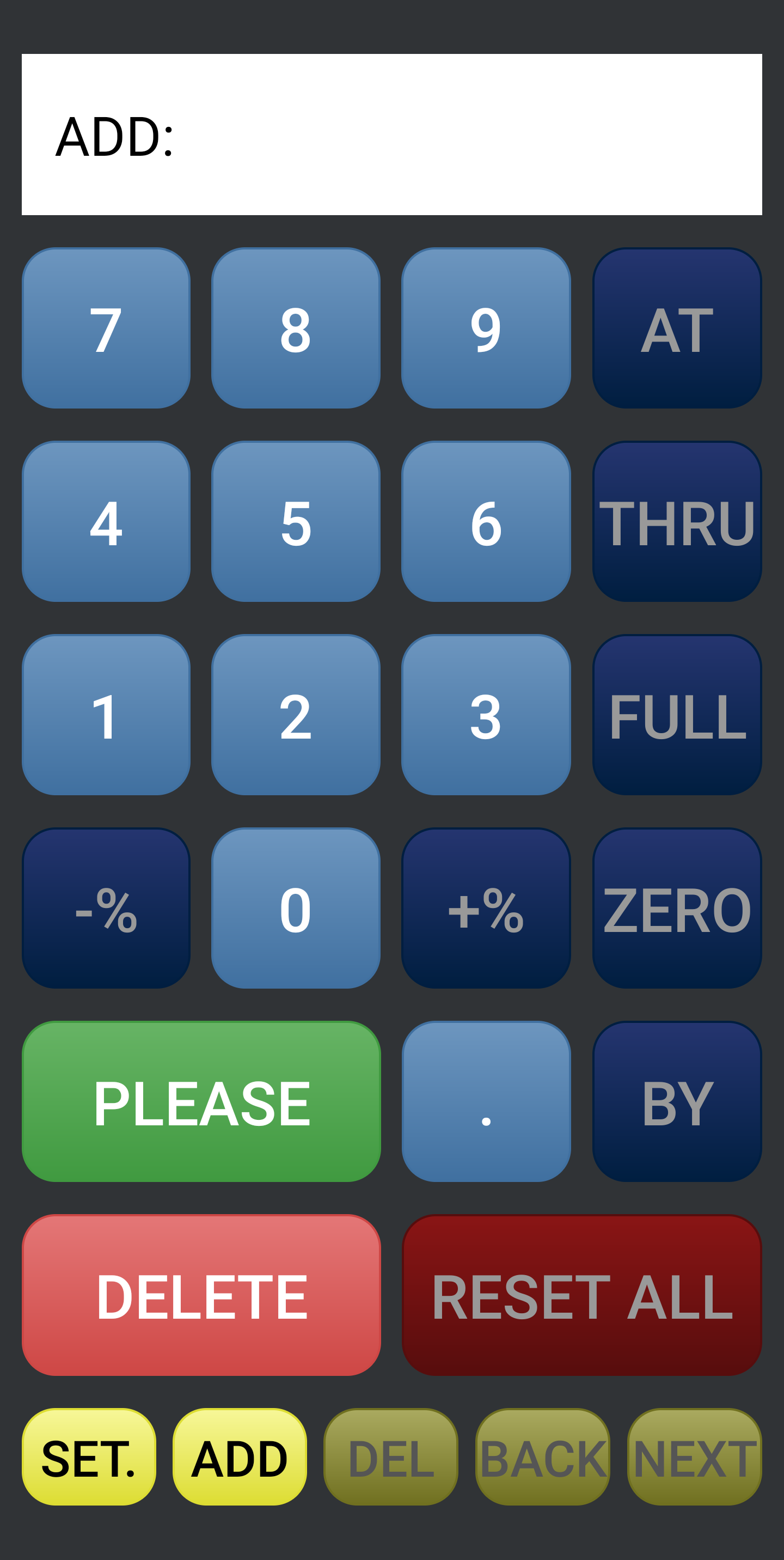Set level with FULL key
This screenshot has width=784, height=1560.
676,715
